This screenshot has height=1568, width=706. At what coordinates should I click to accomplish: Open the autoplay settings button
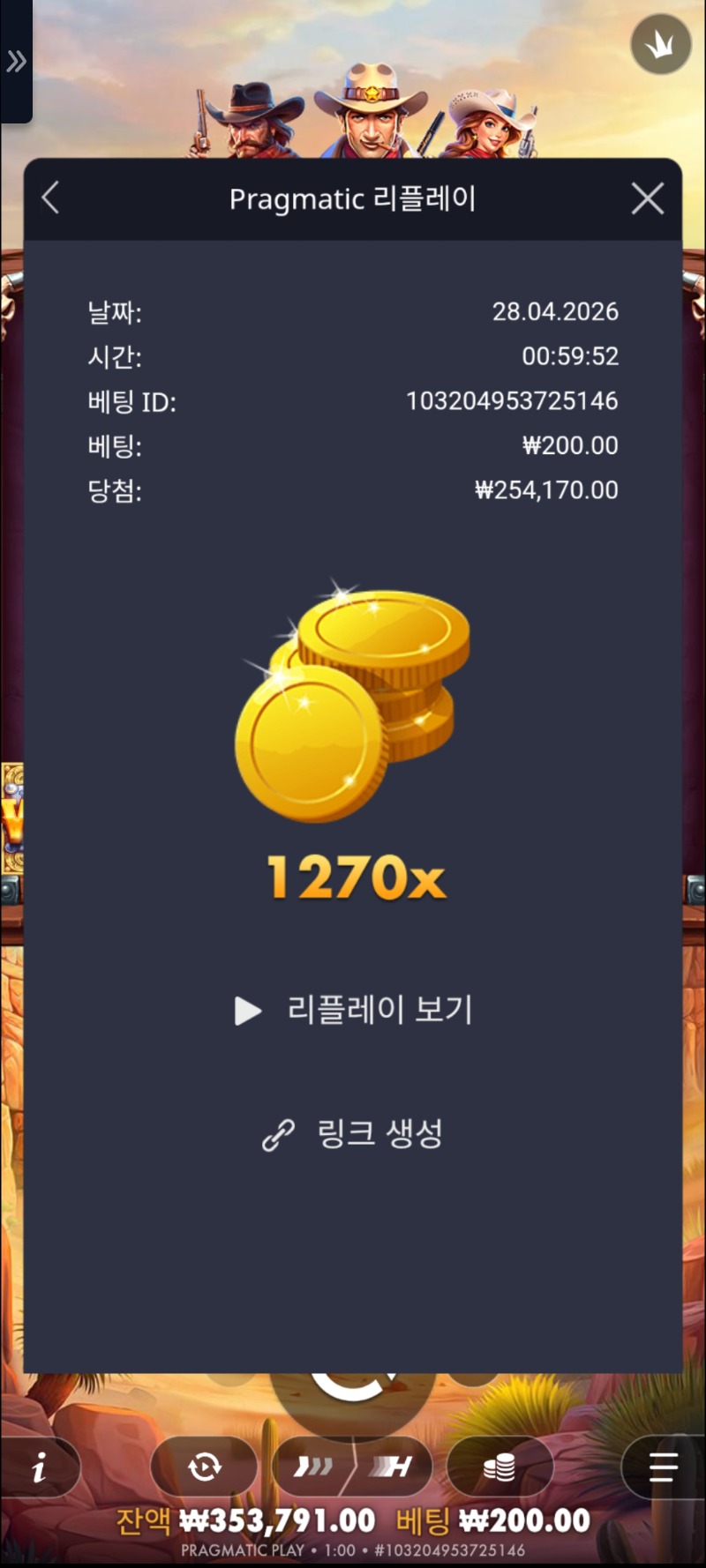click(x=205, y=1467)
